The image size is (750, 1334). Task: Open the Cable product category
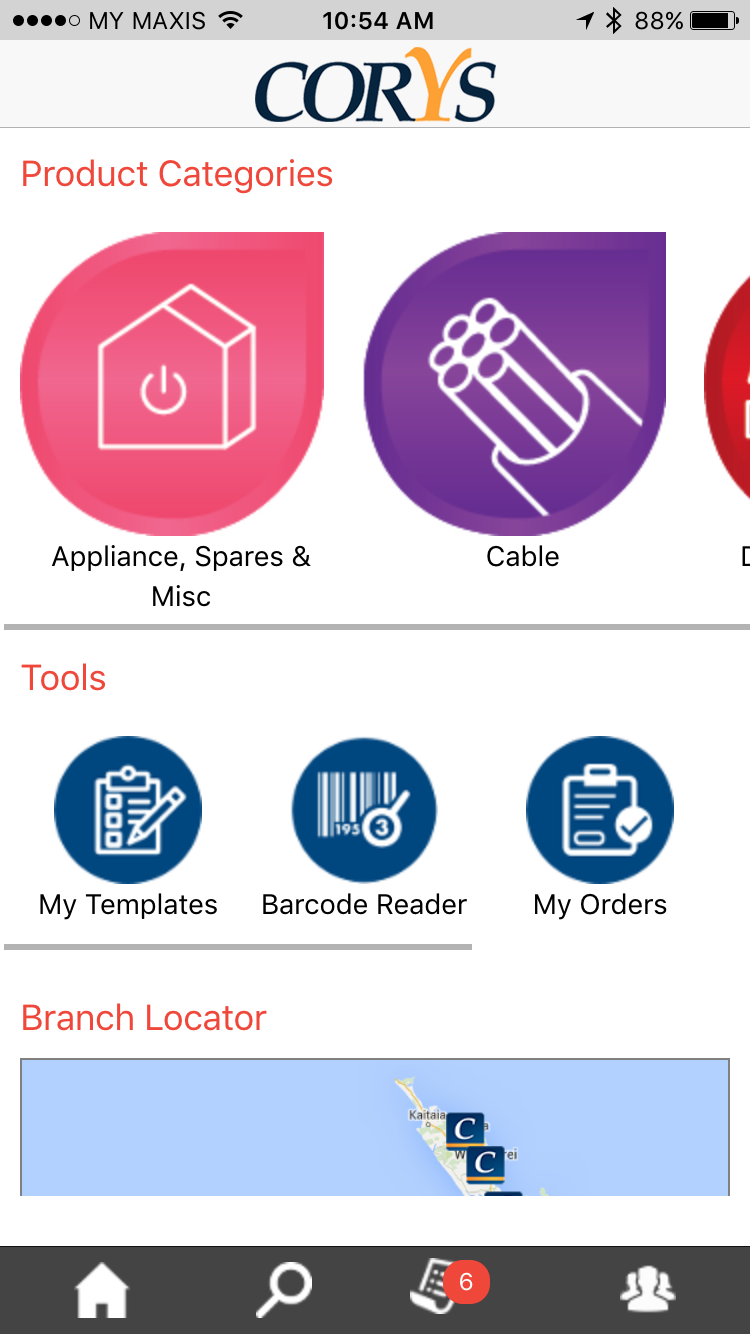(515, 385)
